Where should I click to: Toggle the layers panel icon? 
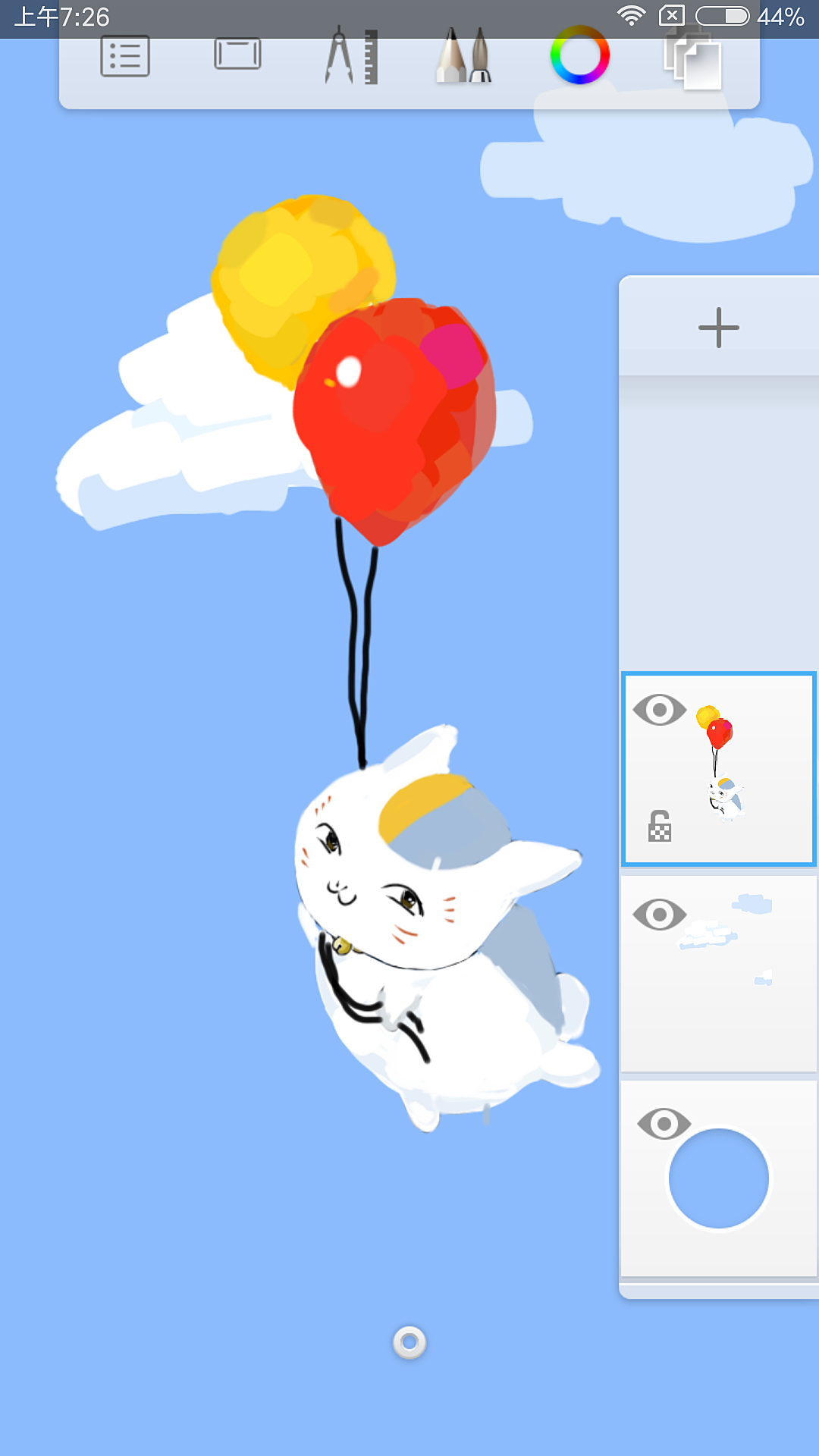tap(692, 59)
